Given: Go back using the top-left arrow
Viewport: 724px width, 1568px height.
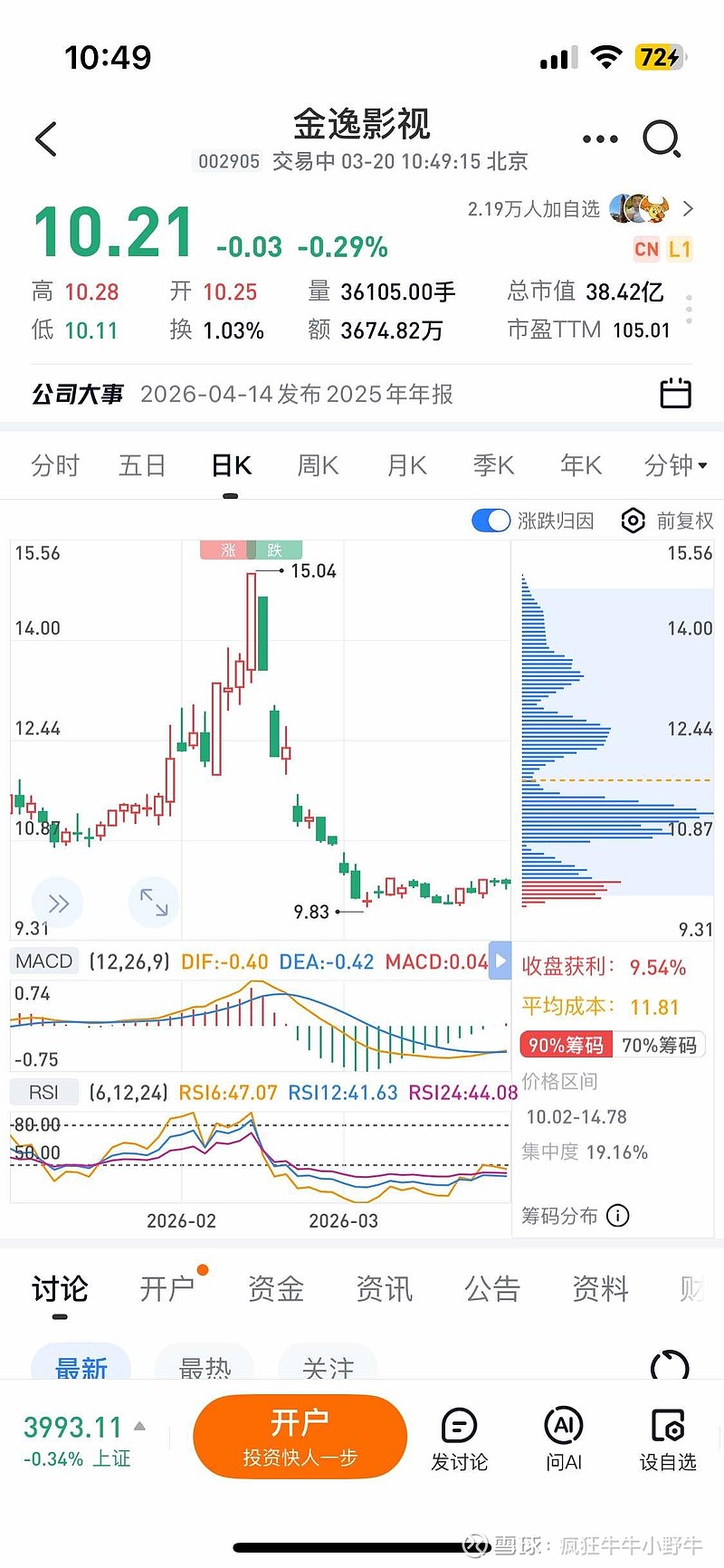Looking at the screenshot, I should (x=46, y=139).
